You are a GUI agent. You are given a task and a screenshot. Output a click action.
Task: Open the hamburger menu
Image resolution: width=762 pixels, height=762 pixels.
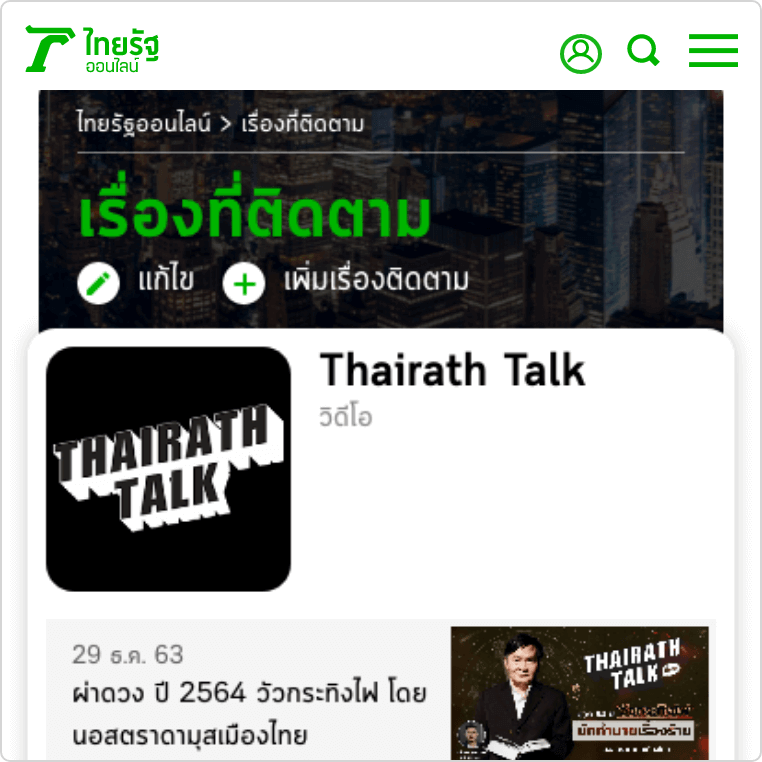(x=713, y=51)
